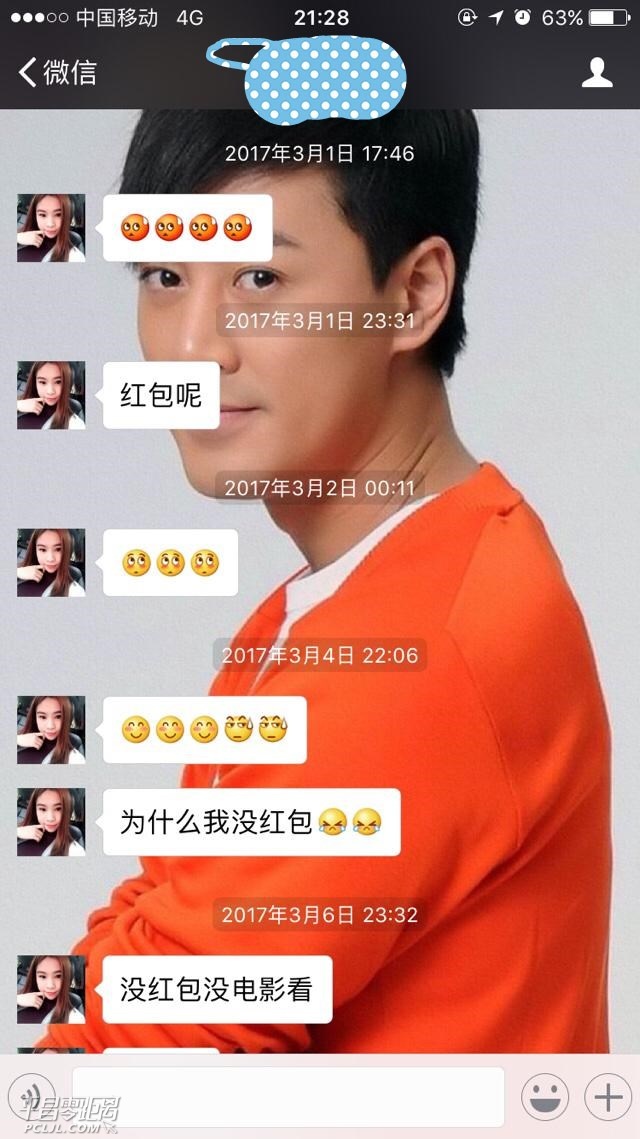Go back to the 微信 chat list

(x=57, y=72)
